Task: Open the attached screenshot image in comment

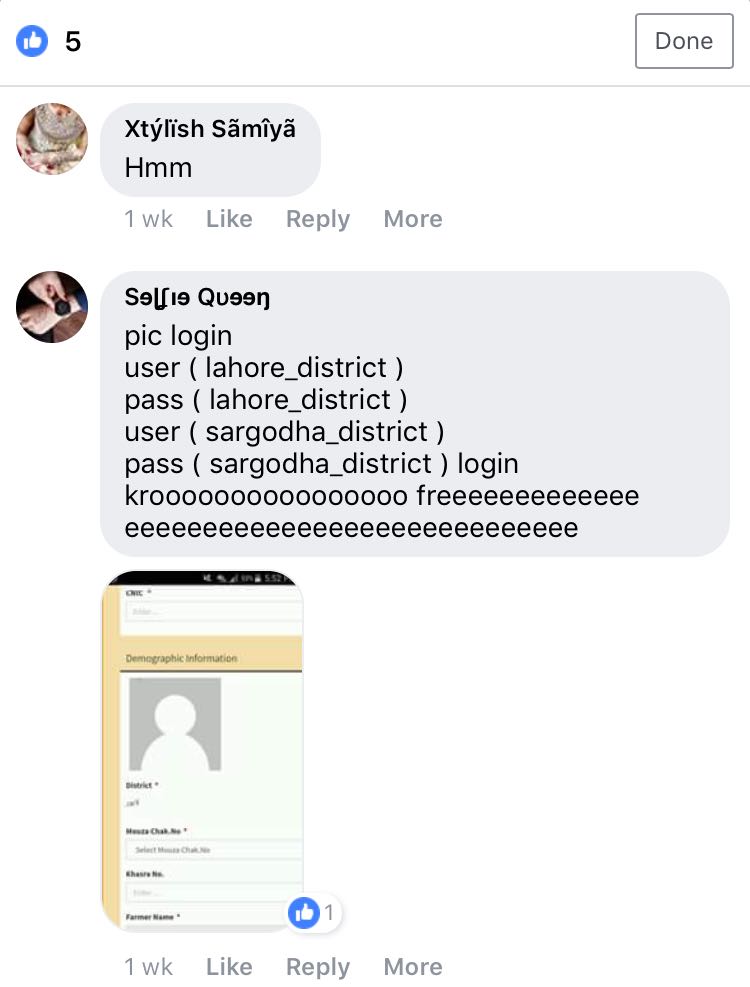Action: [x=202, y=750]
